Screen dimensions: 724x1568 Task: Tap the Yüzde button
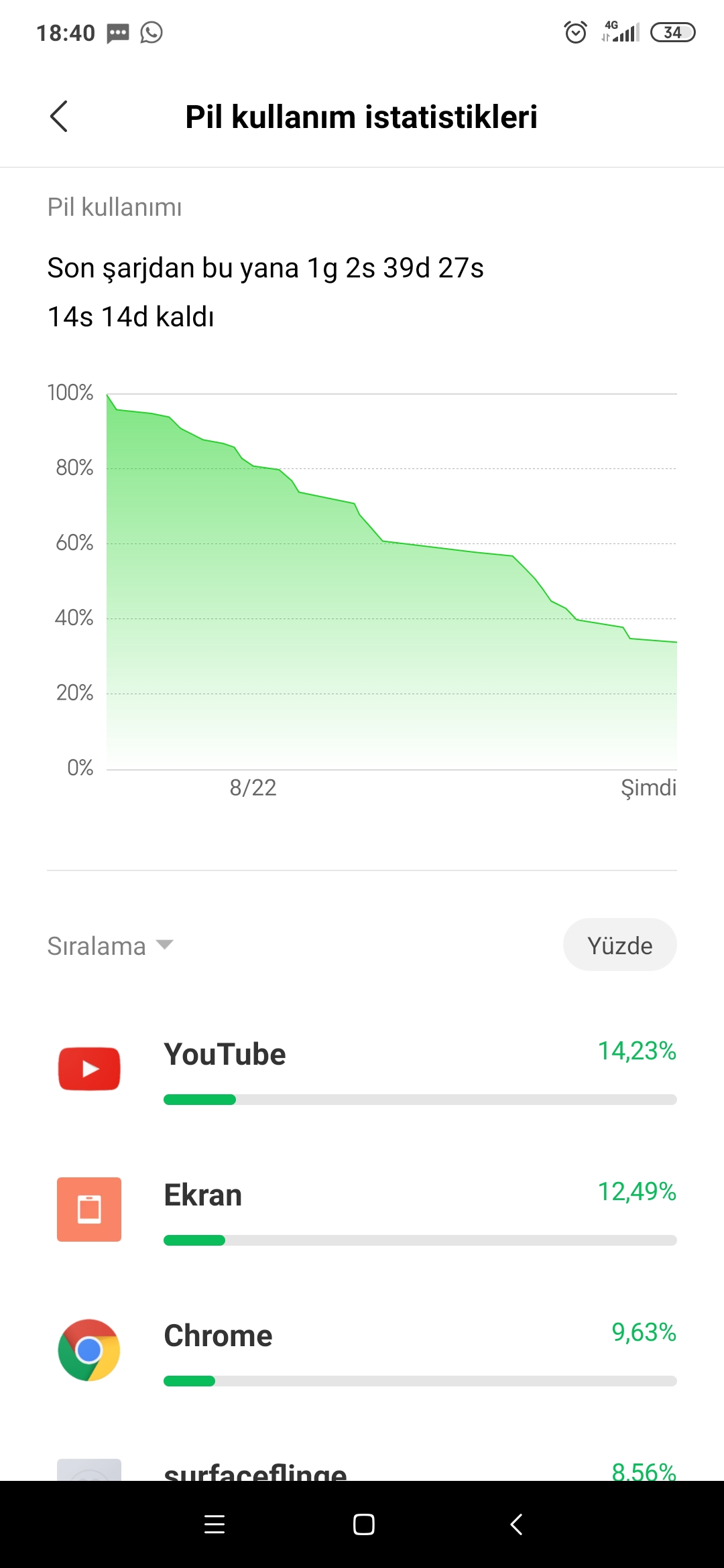620,945
